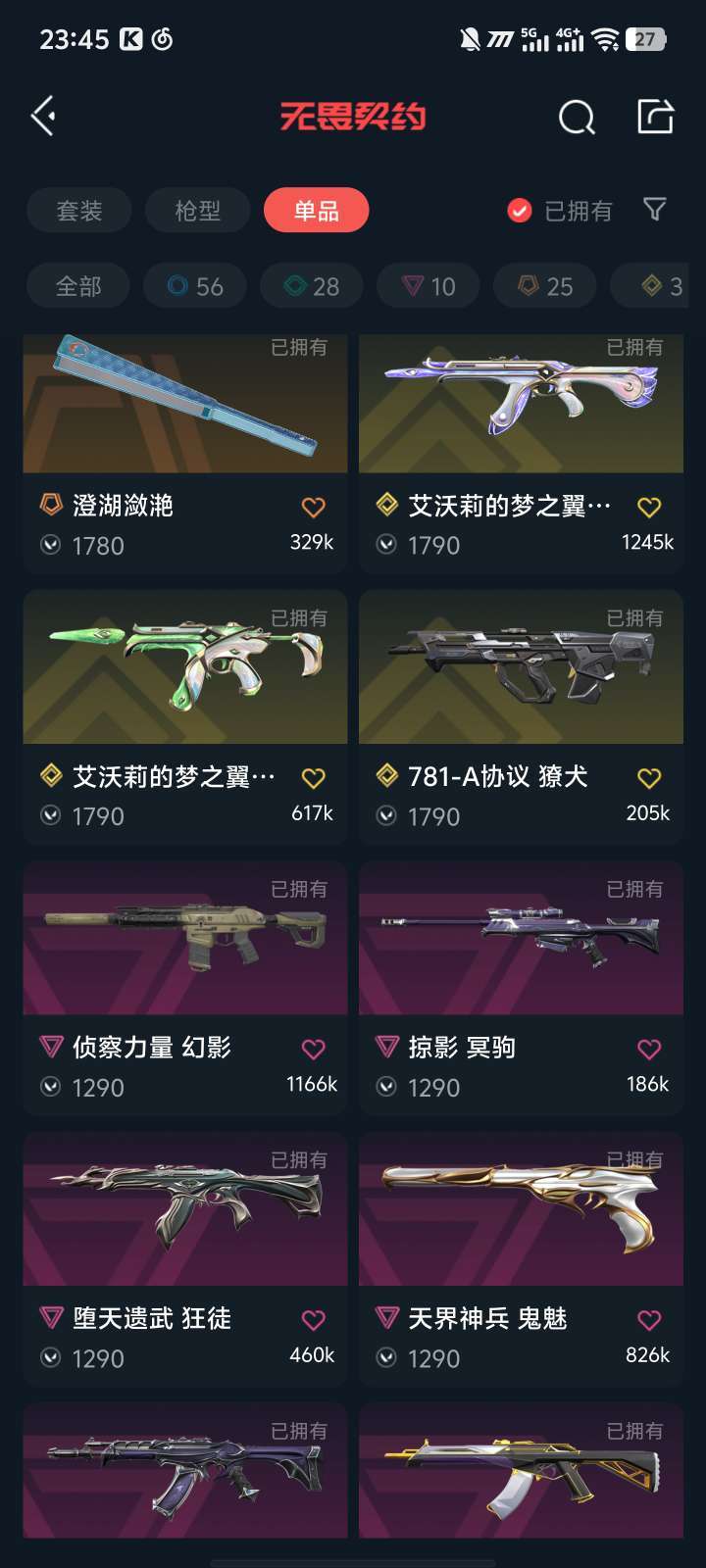Go back using the top-left arrow
Viewport: 706px width, 1568px height.
(x=42, y=117)
